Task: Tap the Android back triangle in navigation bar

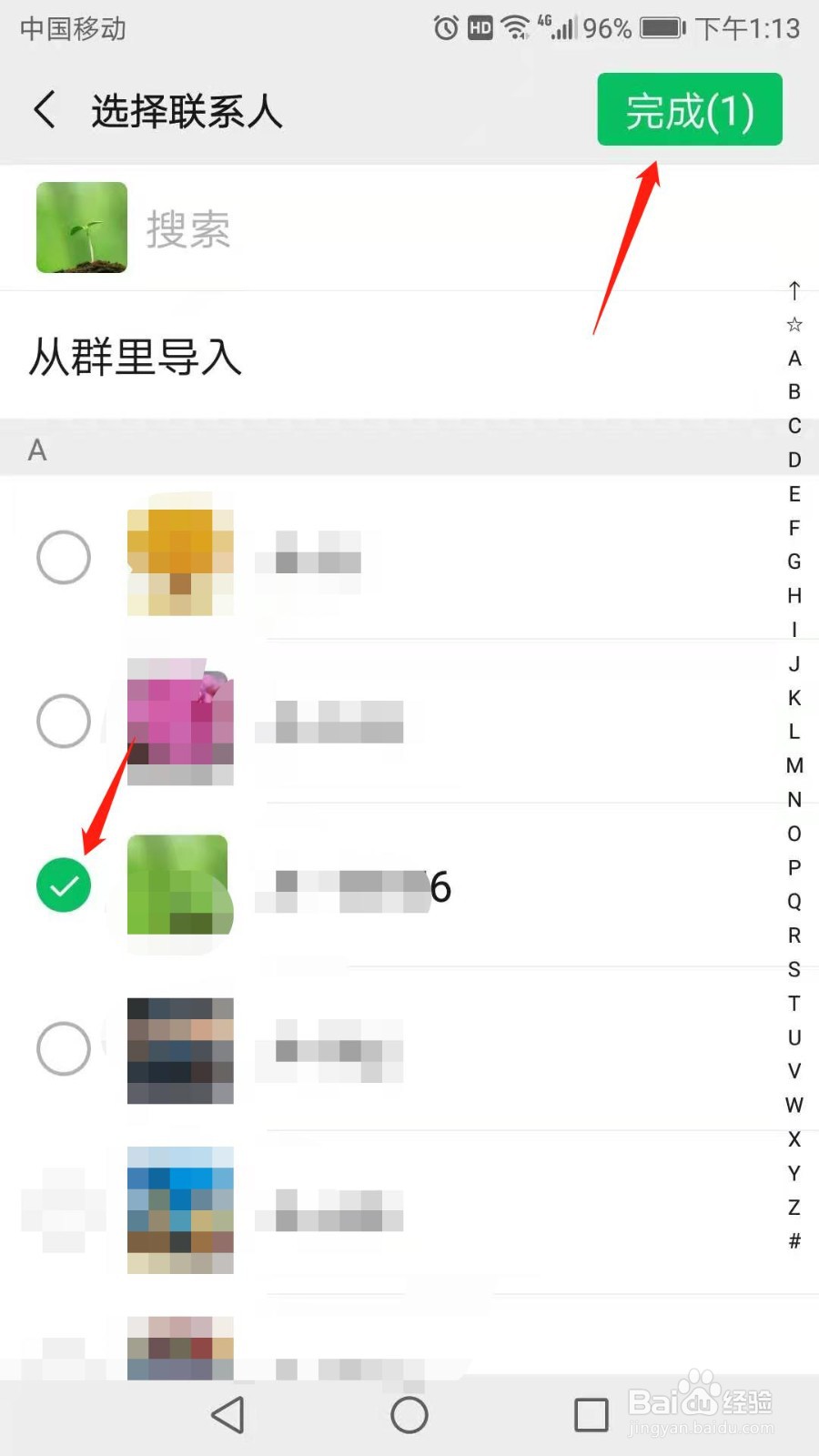Action: click(x=227, y=1414)
